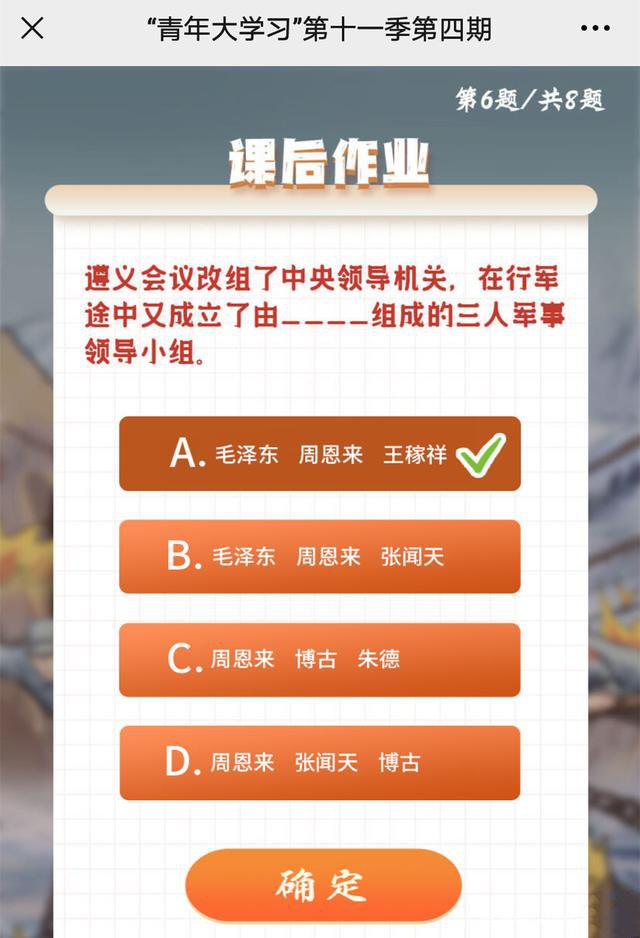Select answer A 毛泽东 周恩来 王稼祥
This screenshot has width=640, height=938.
coord(319,454)
